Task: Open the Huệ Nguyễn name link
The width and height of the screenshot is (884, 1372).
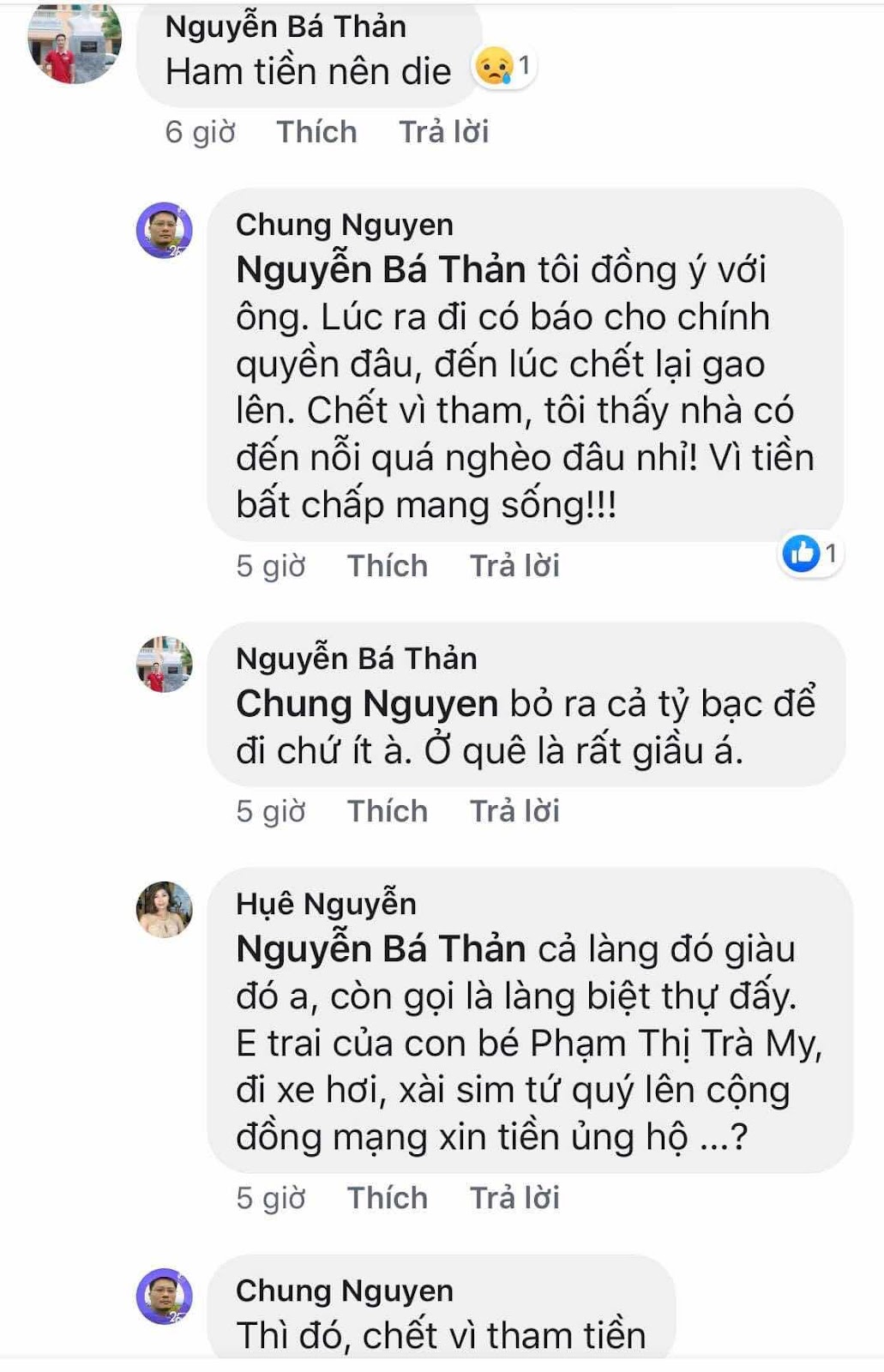Action: click(326, 904)
